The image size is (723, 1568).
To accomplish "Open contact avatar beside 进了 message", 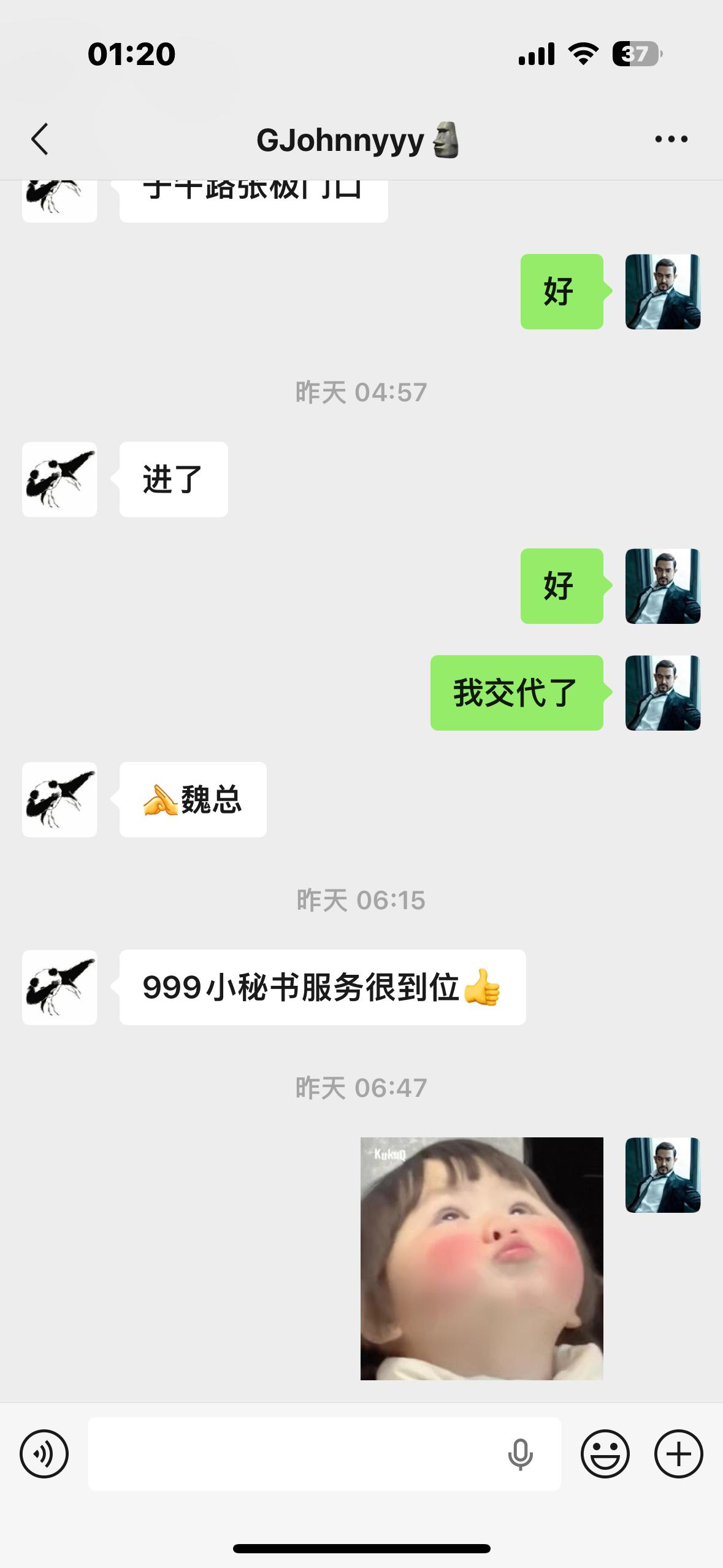I will [x=59, y=479].
